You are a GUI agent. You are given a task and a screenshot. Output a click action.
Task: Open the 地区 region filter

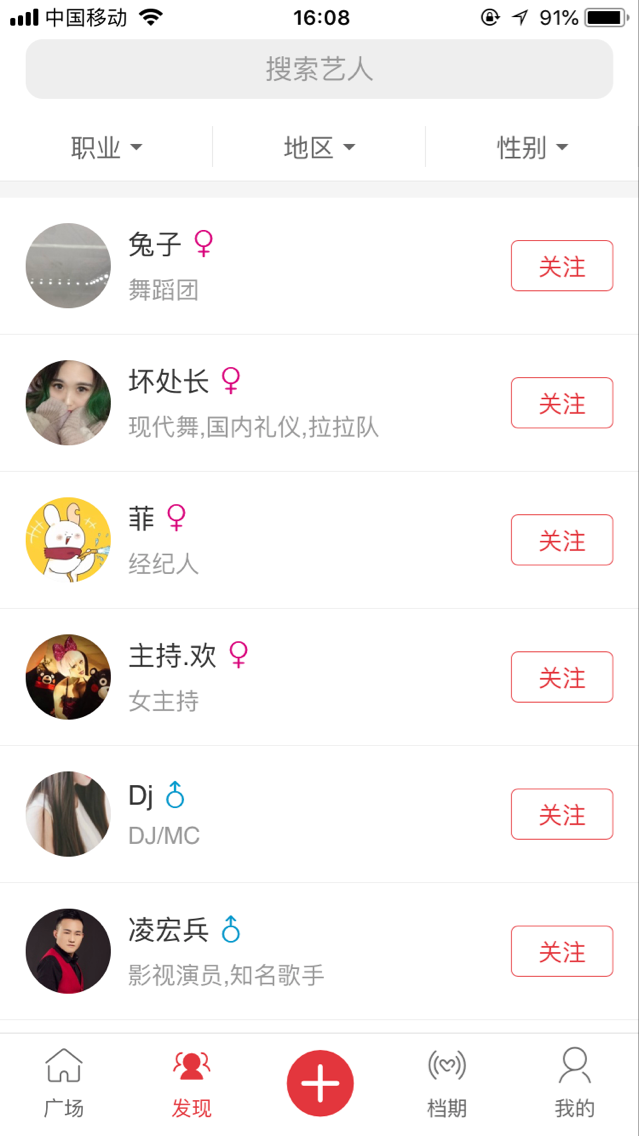319,148
